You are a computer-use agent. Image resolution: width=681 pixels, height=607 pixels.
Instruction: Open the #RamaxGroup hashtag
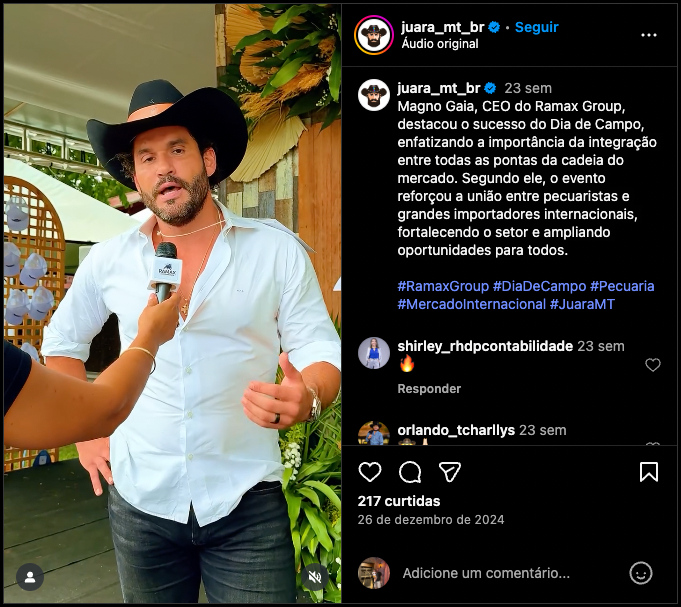(x=443, y=286)
